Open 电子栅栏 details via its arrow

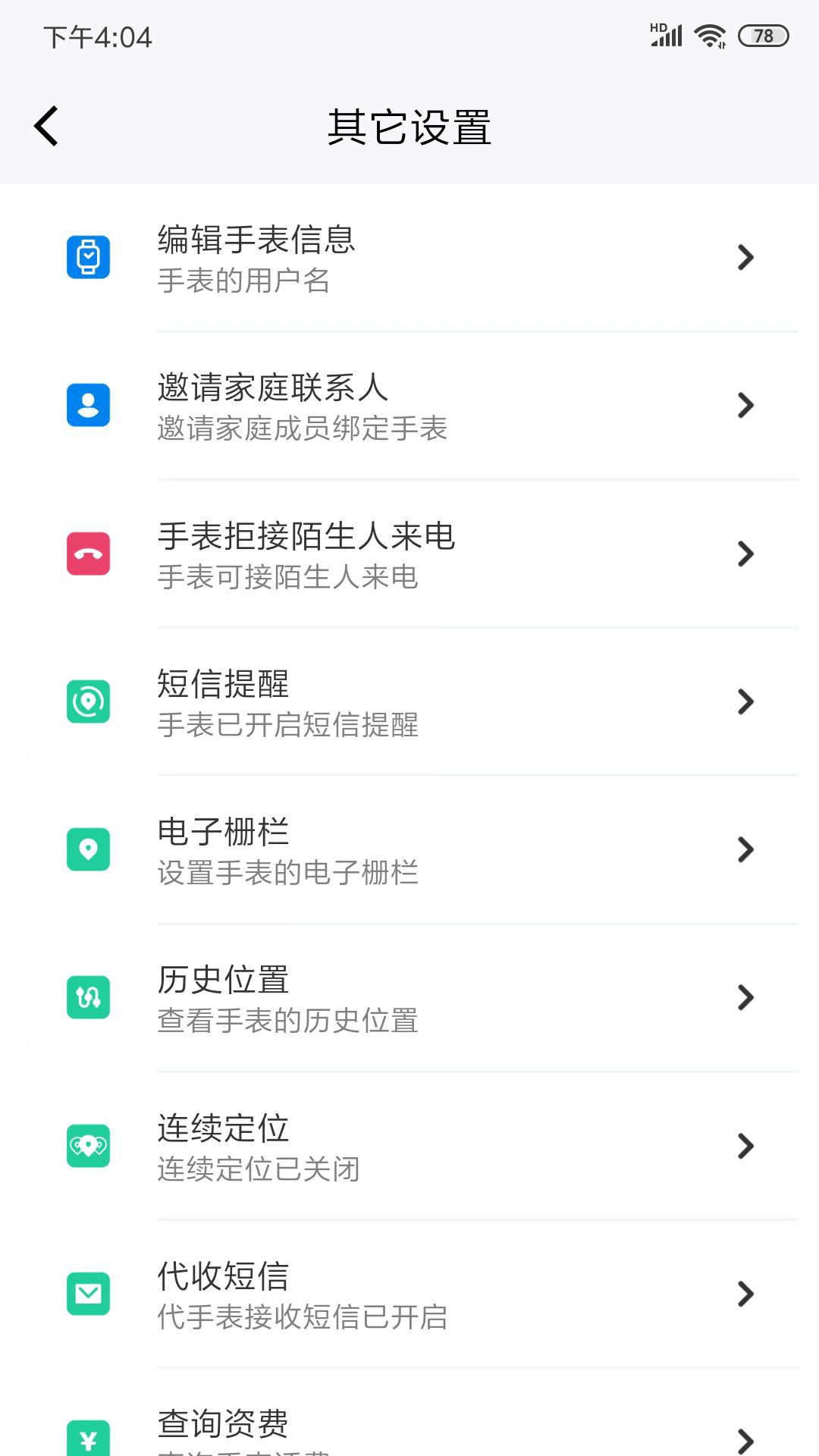pos(745,850)
